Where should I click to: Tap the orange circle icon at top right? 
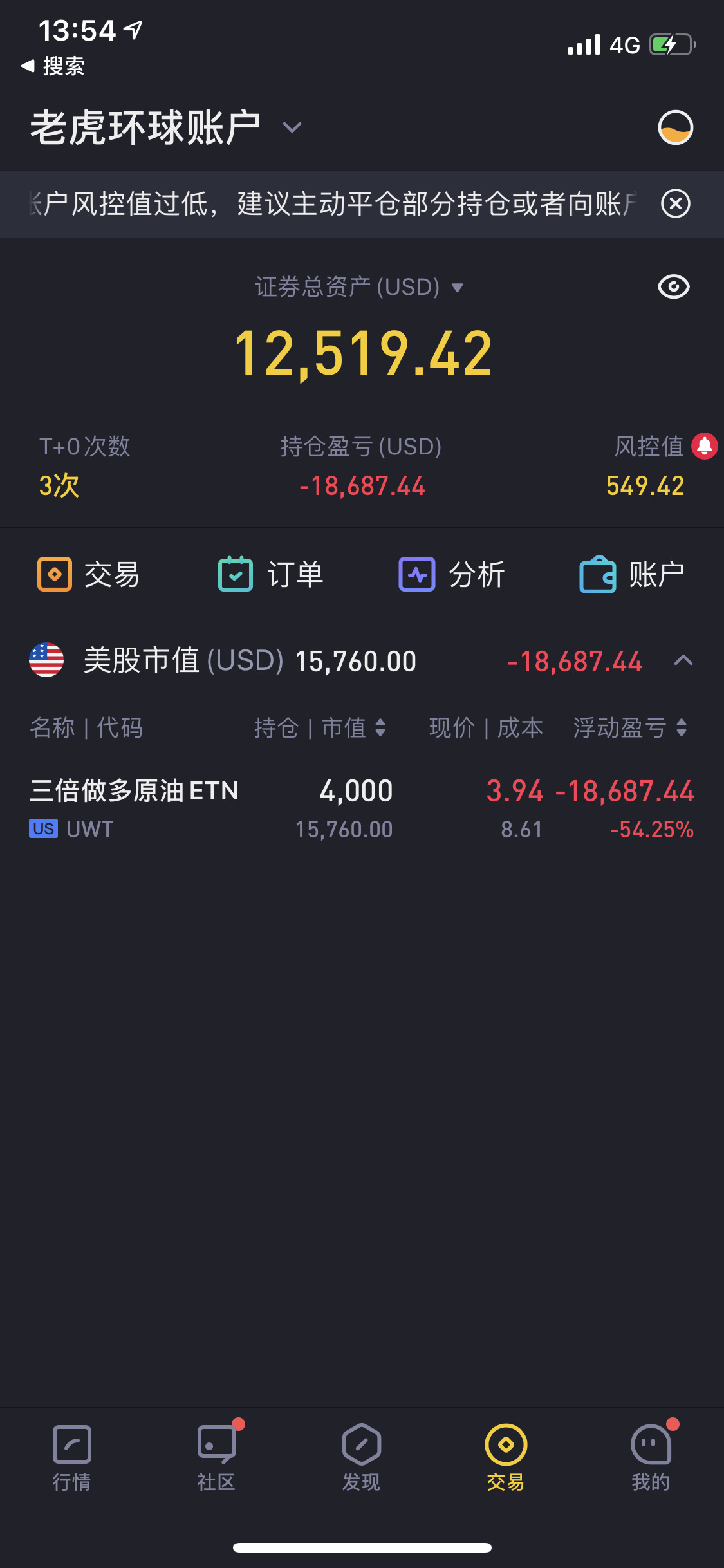pos(675,127)
